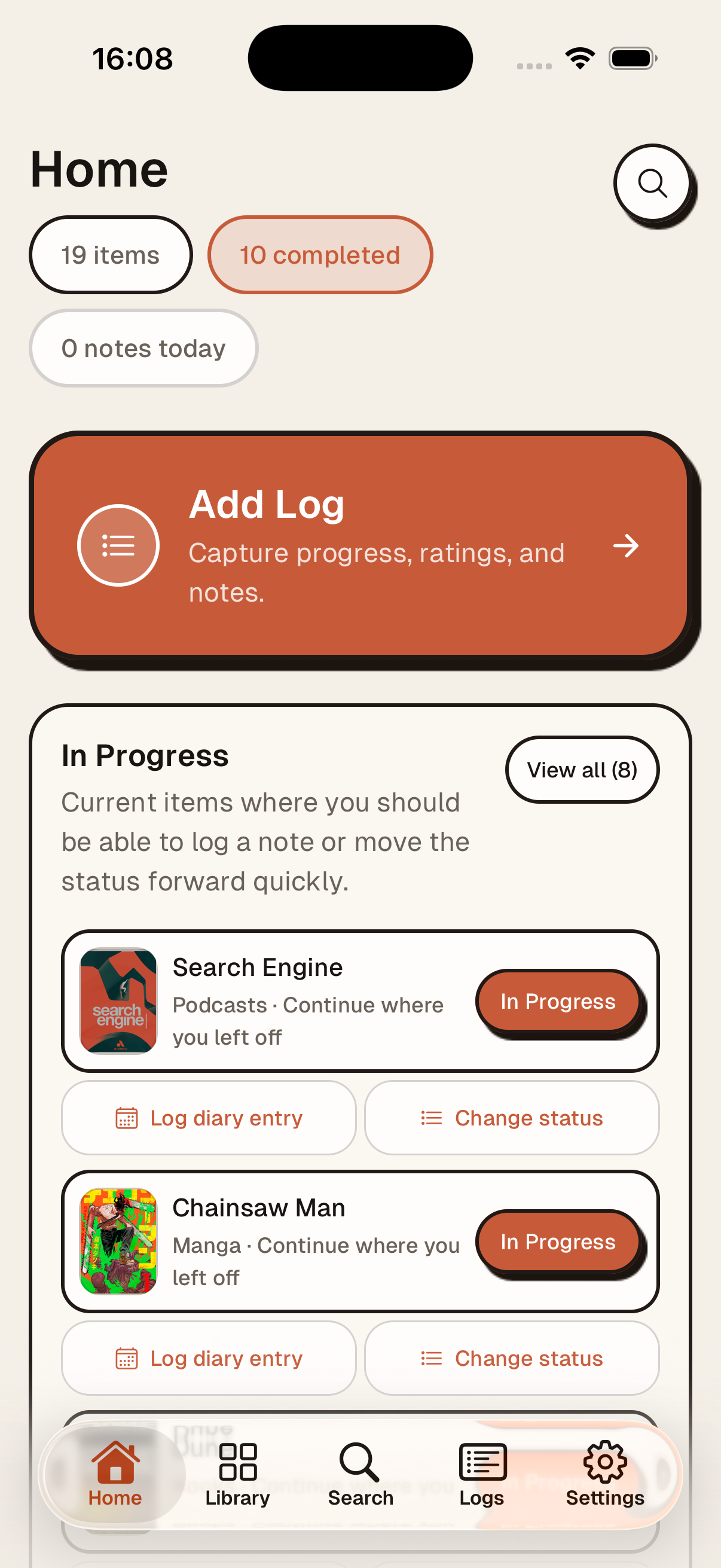Tap the 0 notes today chip
This screenshot has height=1568, width=721.
click(x=143, y=348)
